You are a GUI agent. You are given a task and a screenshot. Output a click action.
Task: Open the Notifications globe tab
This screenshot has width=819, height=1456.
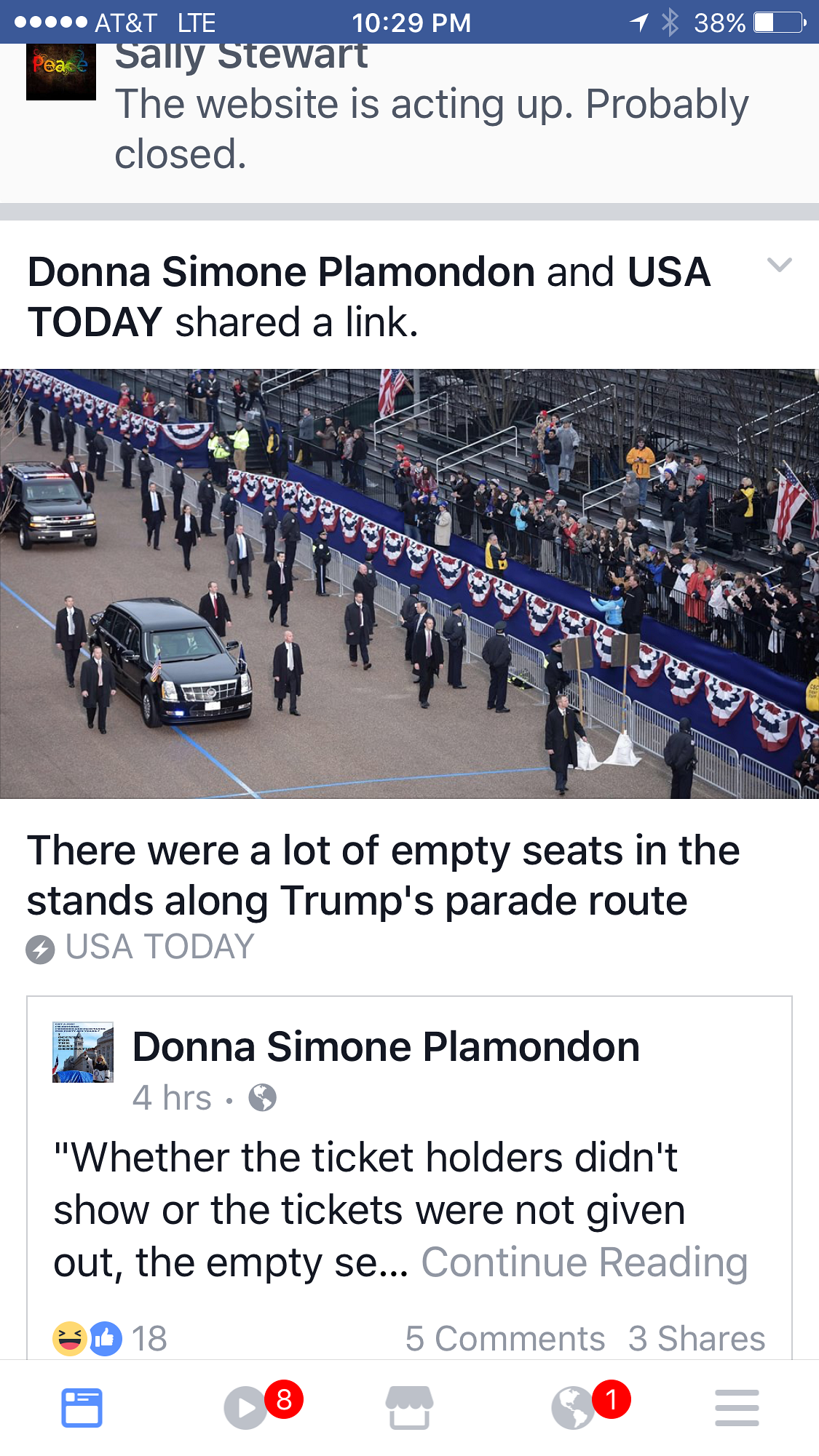(574, 1408)
